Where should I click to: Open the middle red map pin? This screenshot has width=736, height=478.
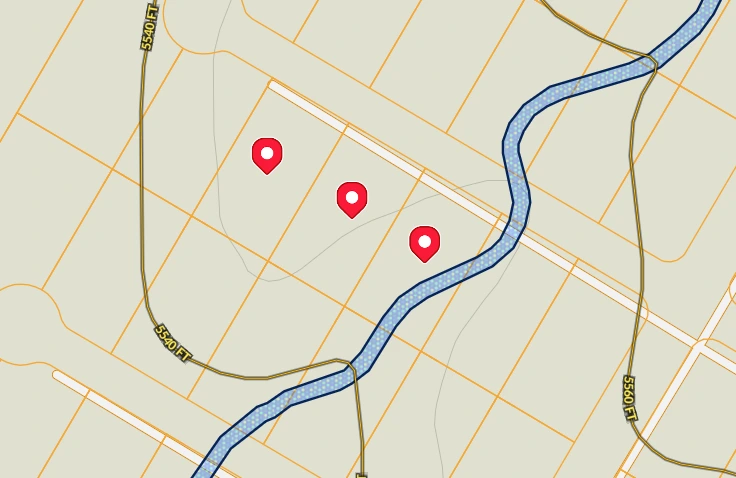click(x=352, y=199)
